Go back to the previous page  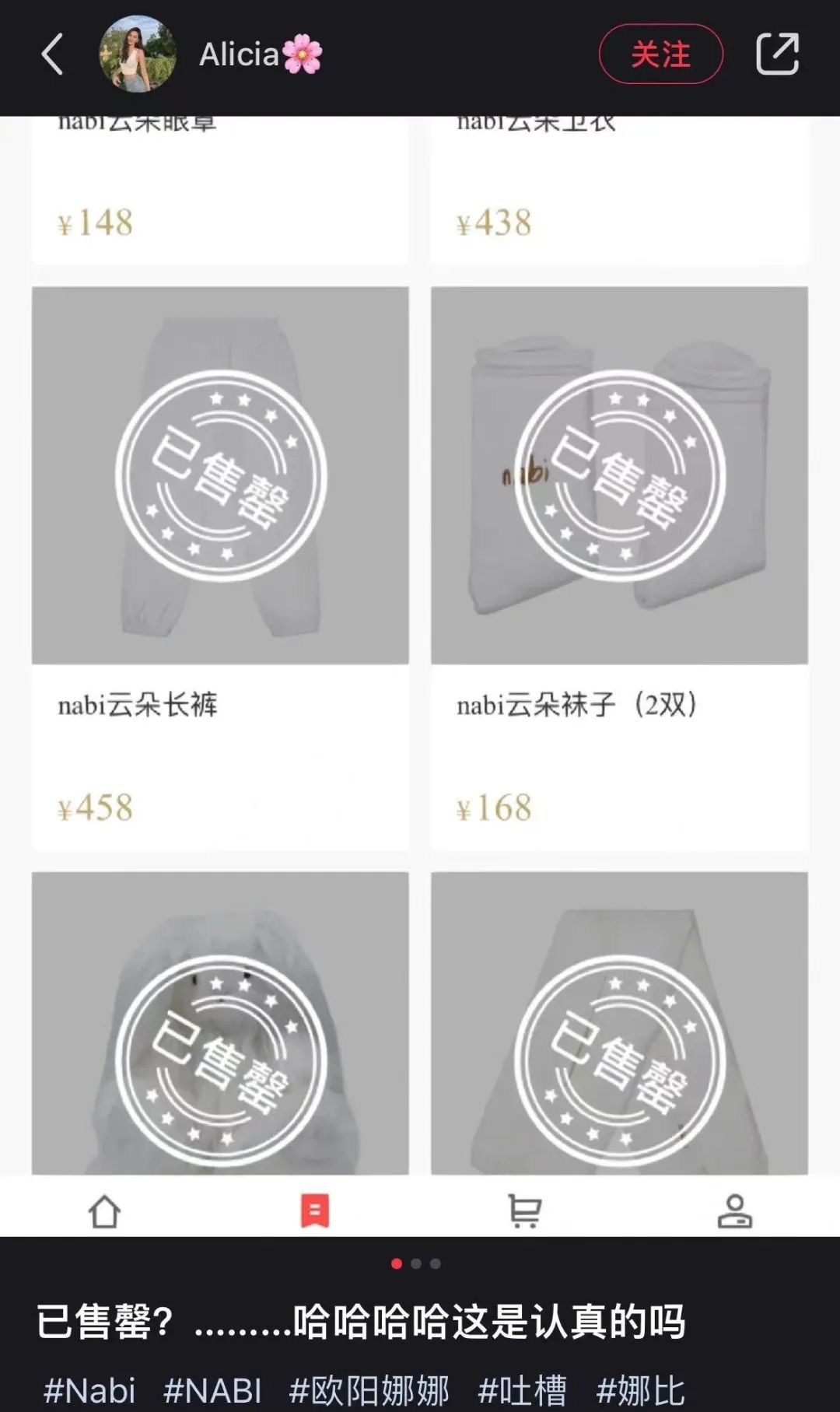(x=52, y=54)
